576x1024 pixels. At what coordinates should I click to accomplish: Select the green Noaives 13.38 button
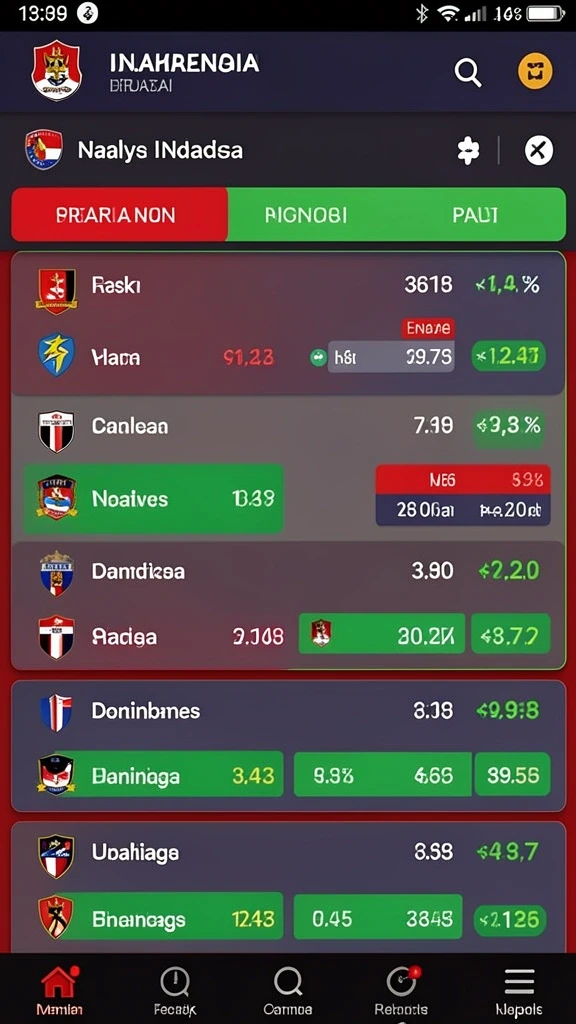pos(153,499)
